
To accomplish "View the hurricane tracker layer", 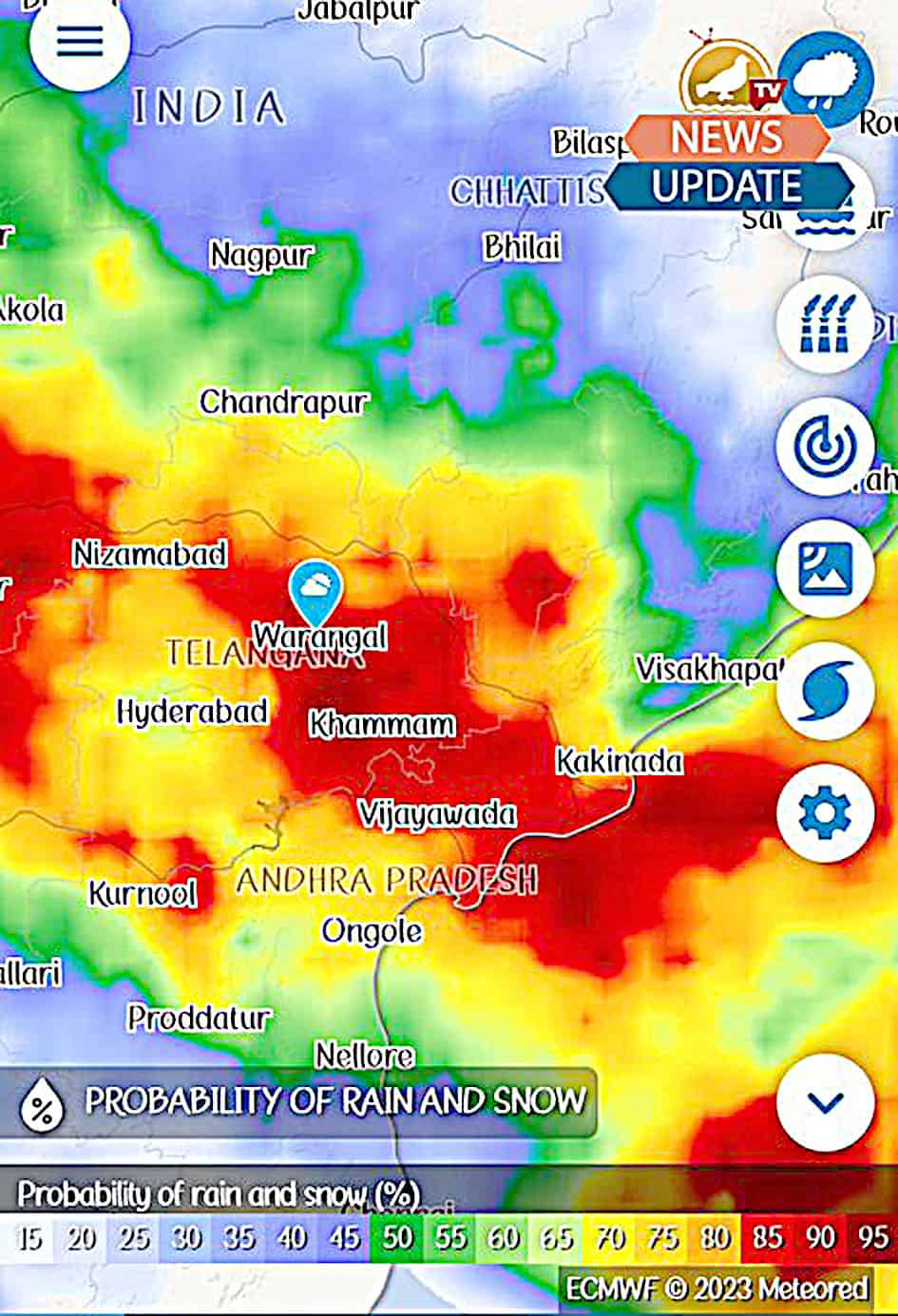I will (824, 691).
